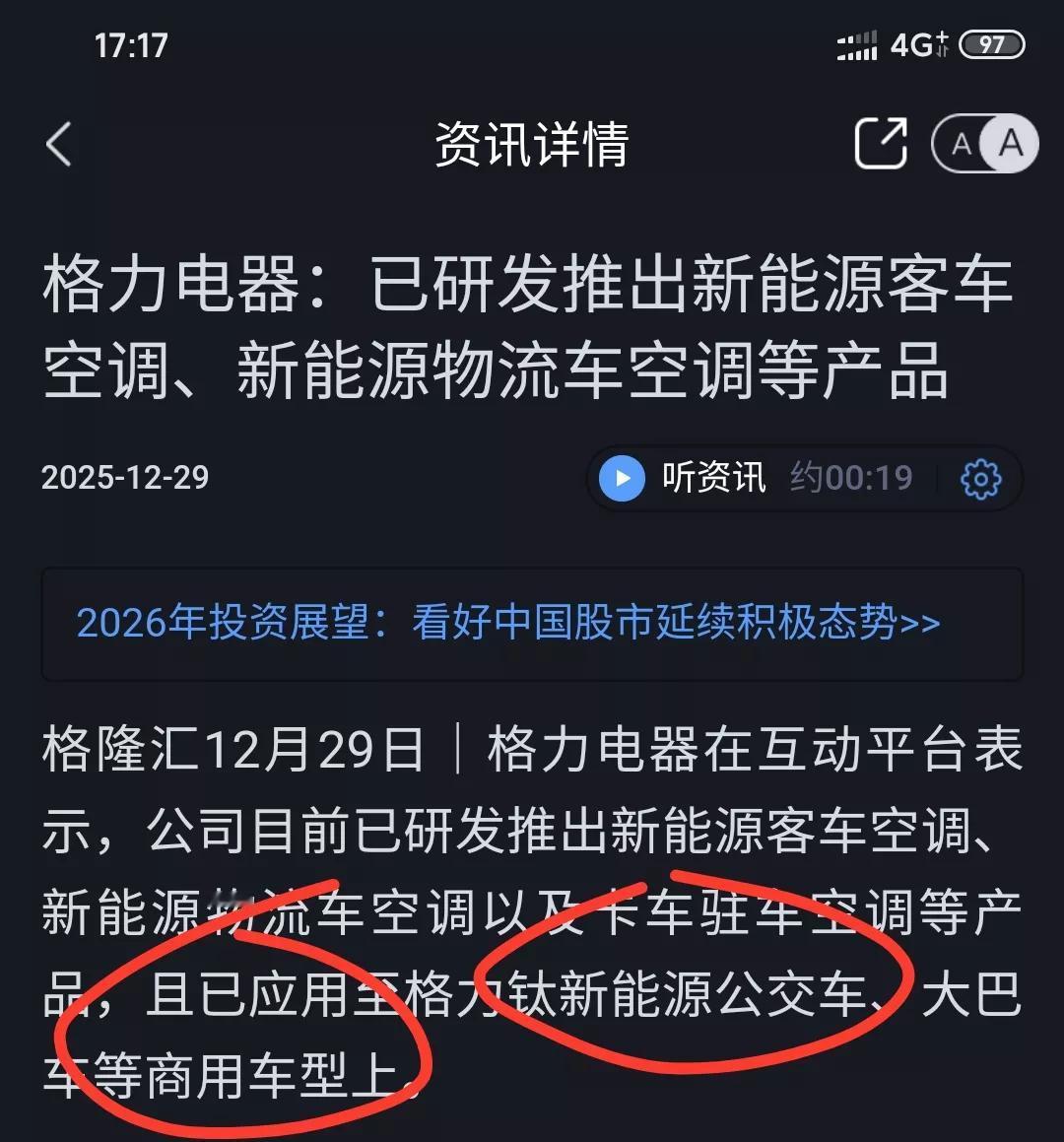1064x1142 pixels.
Task: Share this article via the share icon
Action: pos(880,142)
